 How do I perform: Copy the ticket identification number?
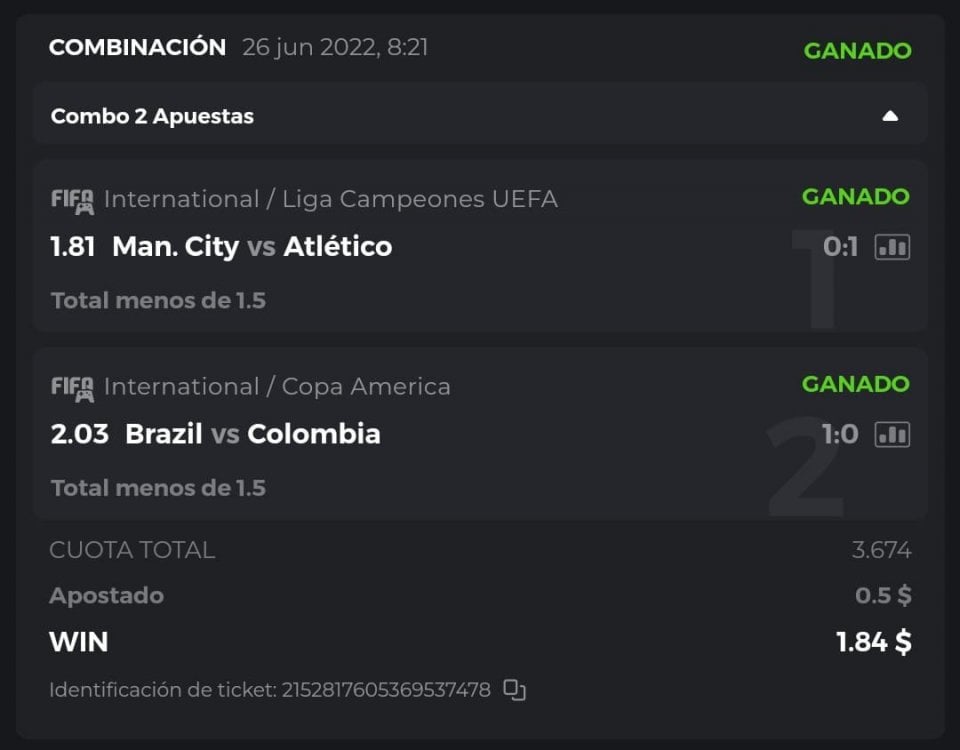tap(514, 689)
